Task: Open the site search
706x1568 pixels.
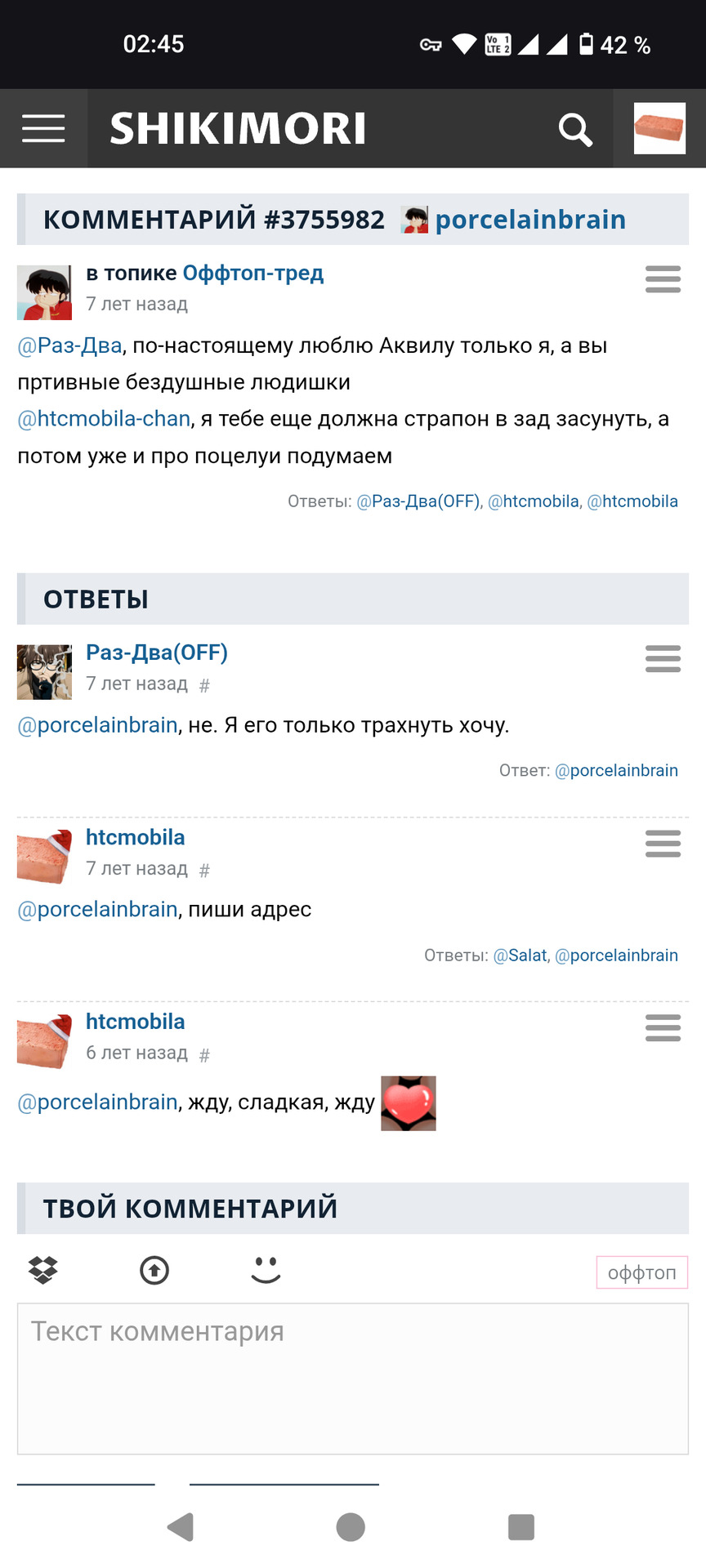Action: coord(575,129)
